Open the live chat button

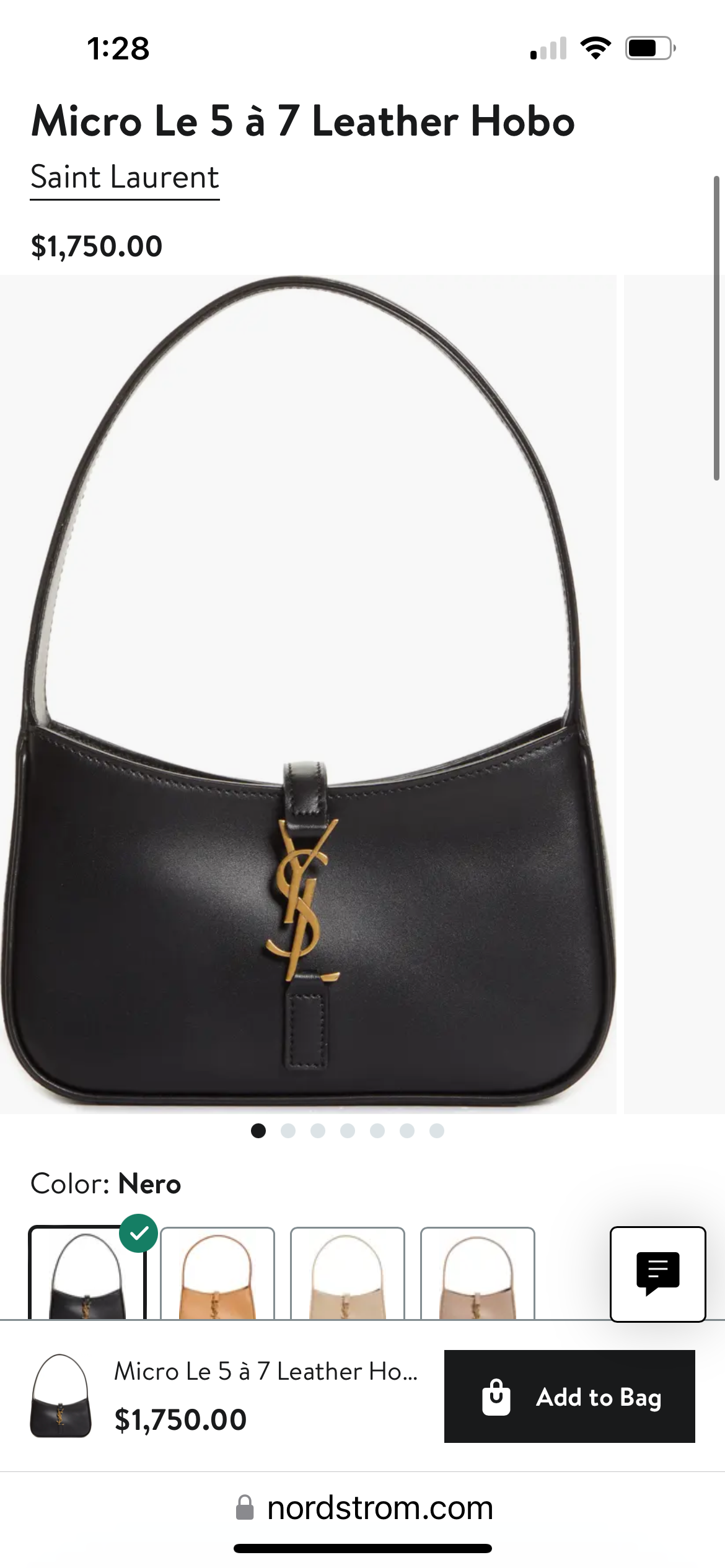(657, 1274)
